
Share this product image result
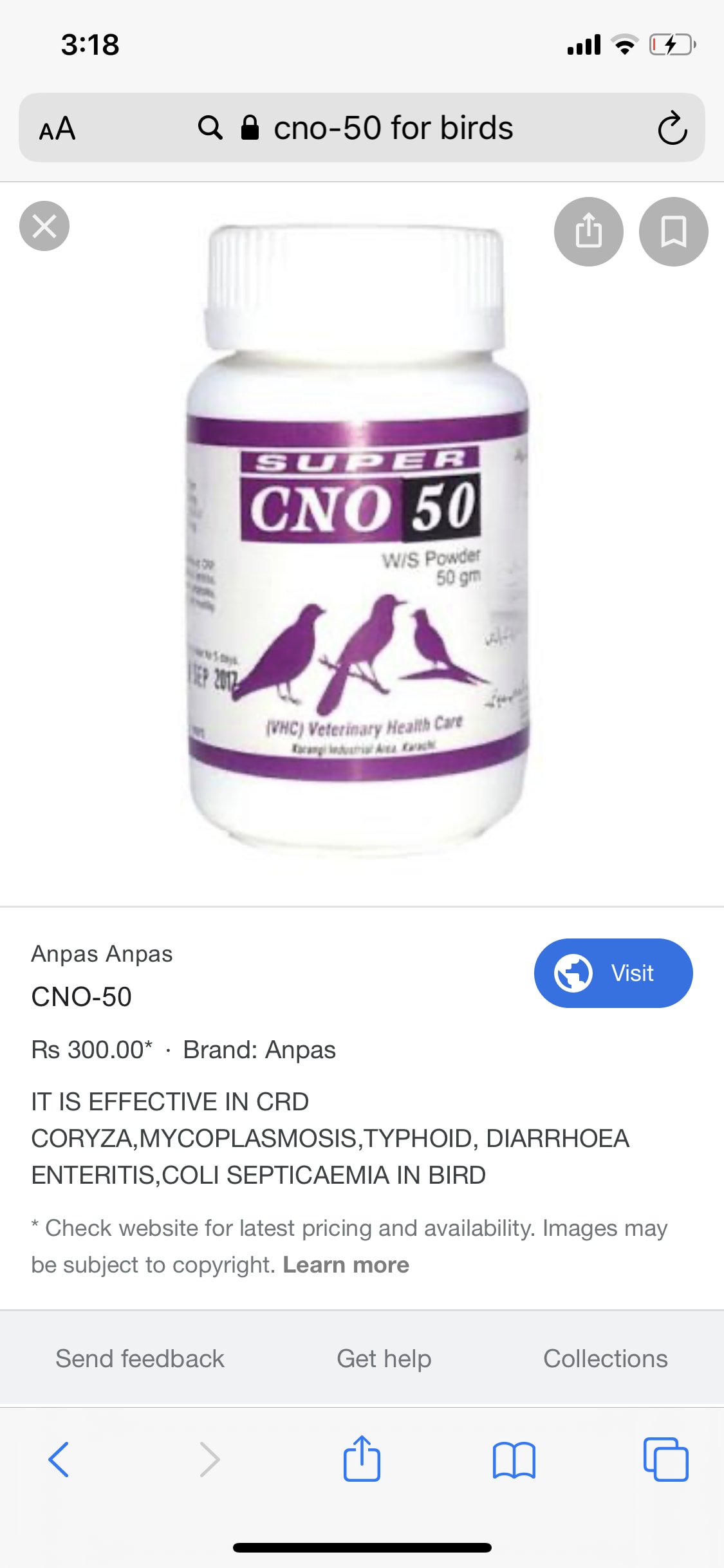click(x=588, y=231)
